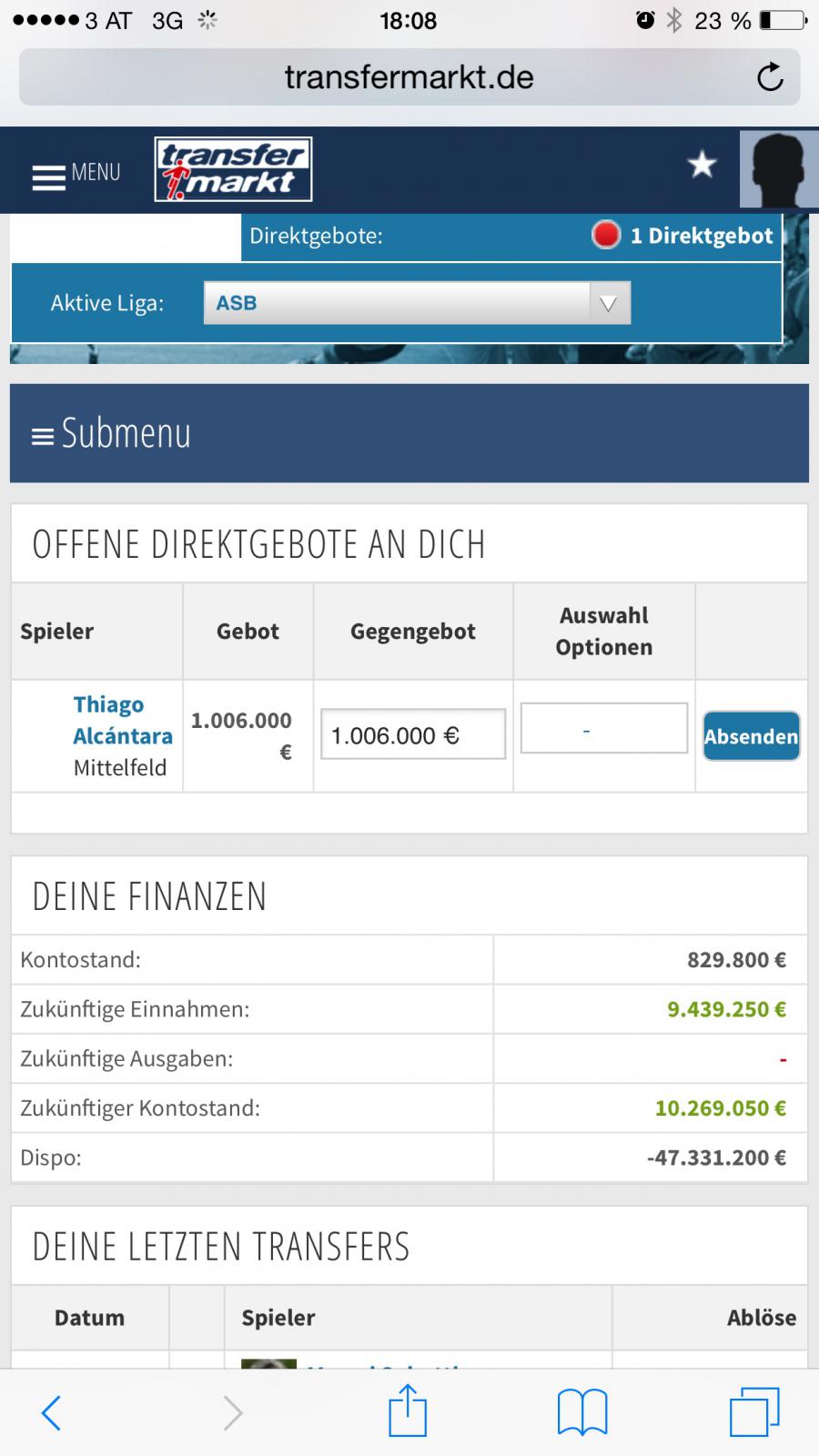Open the 1 Direktgebot notification
Viewport: 819px width, 1456px height.
(684, 236)
